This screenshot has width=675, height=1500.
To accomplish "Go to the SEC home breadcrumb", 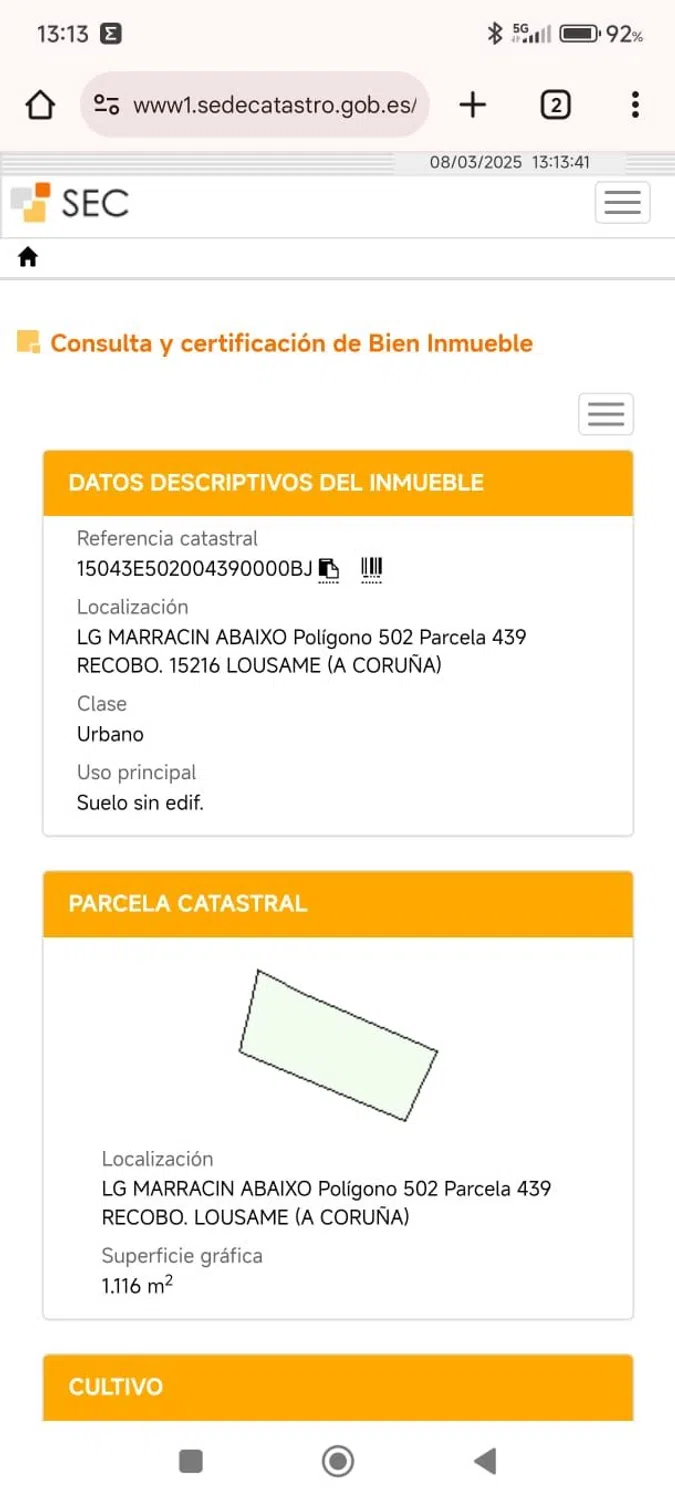I will (28, 258).
